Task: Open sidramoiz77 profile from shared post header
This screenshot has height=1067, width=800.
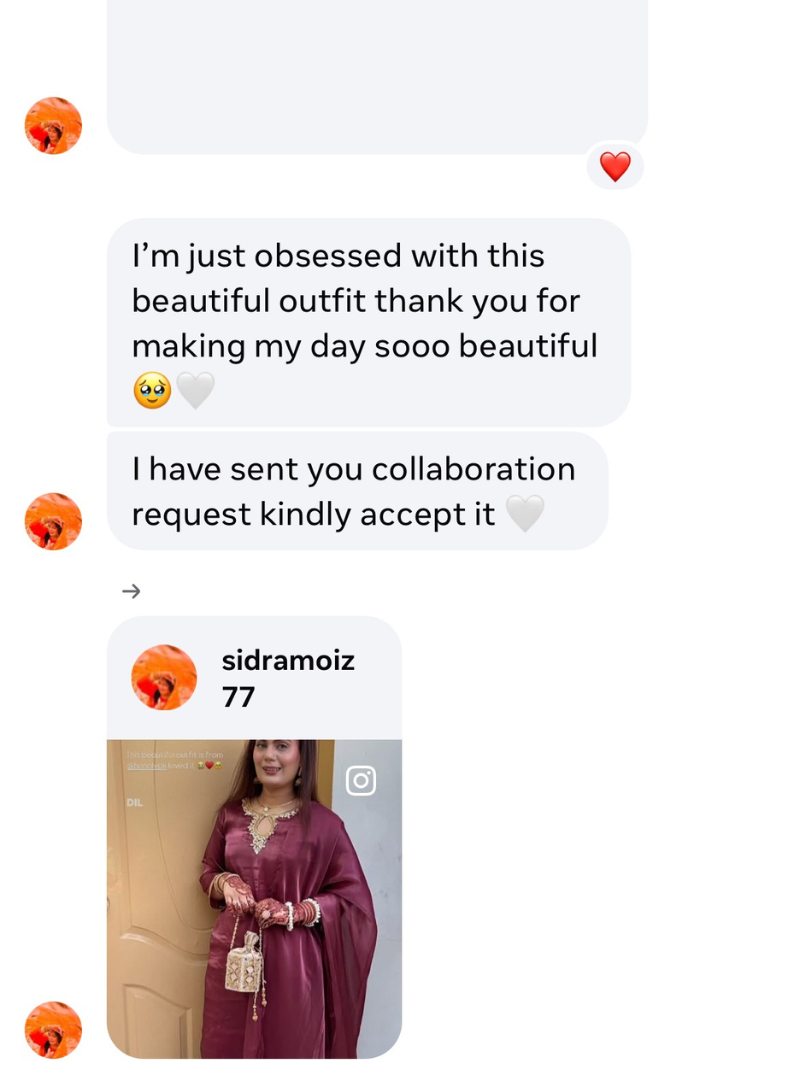Action: 287,678
